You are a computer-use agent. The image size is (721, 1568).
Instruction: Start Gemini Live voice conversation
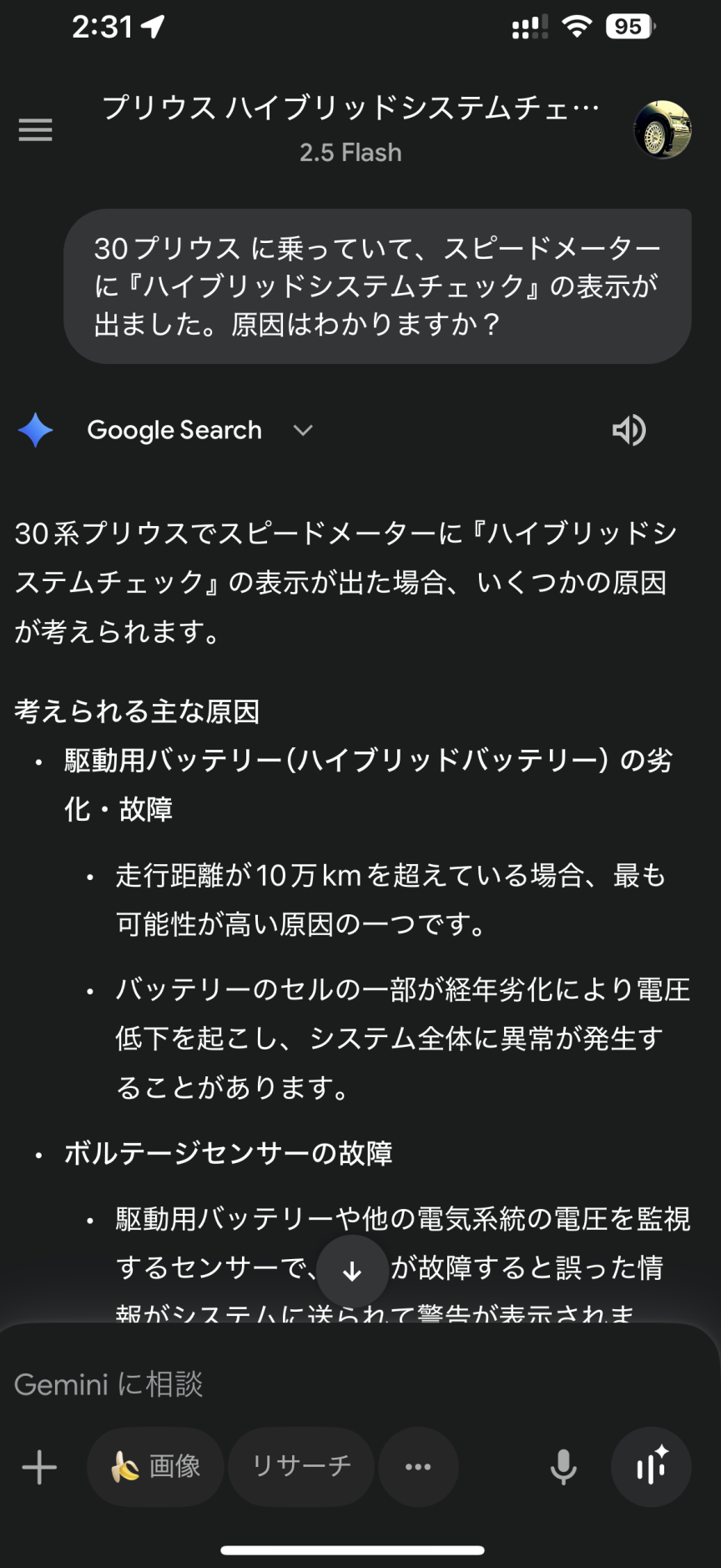[x=651, y=1467]
